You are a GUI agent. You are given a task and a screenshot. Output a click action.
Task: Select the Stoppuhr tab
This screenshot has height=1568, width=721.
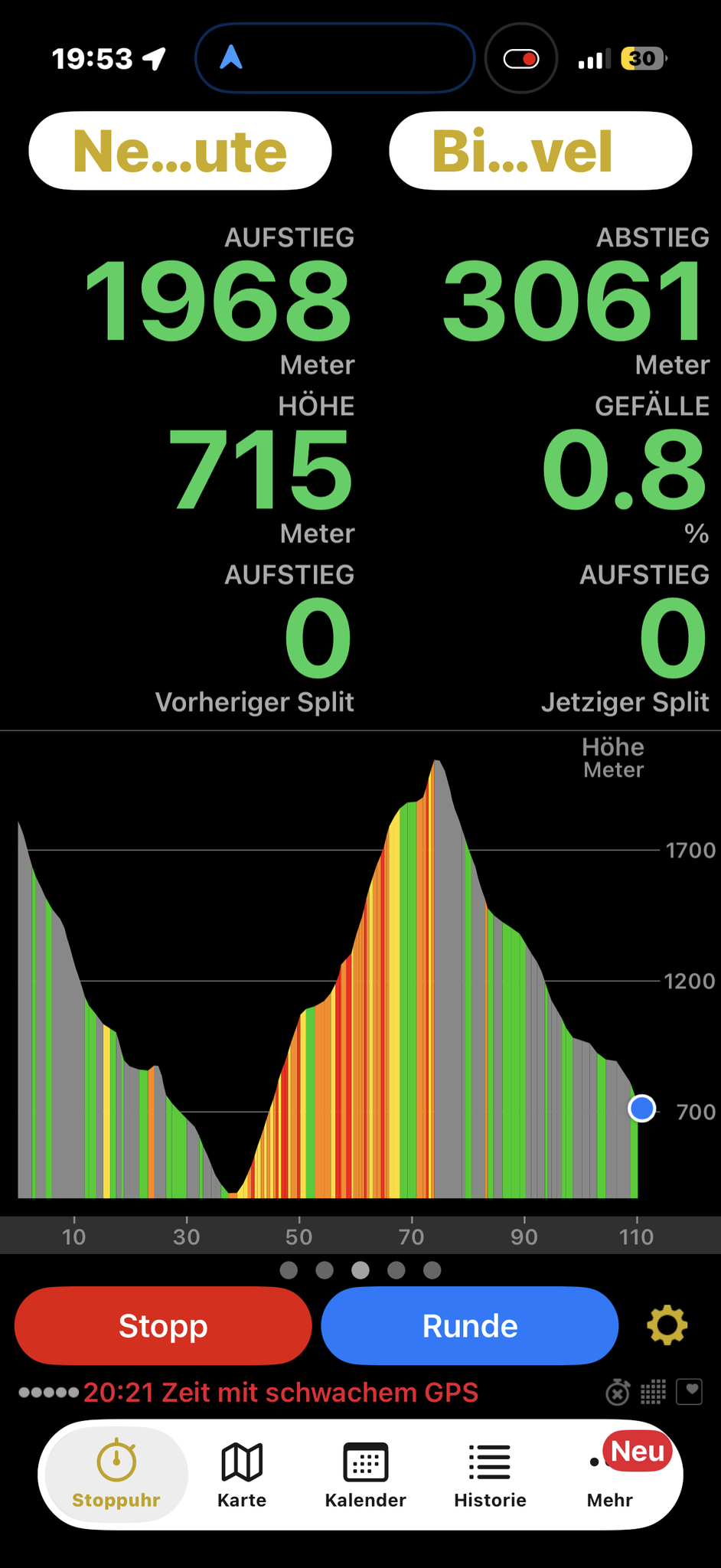116,1475
